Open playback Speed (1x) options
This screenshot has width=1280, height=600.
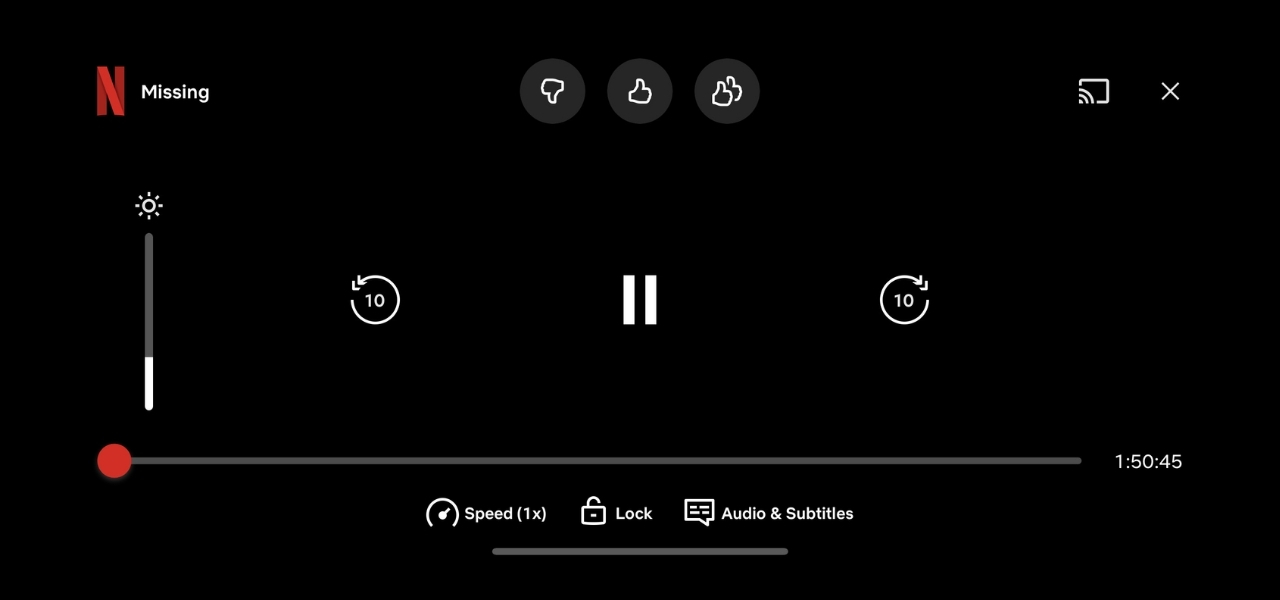(x=487, y=513)
